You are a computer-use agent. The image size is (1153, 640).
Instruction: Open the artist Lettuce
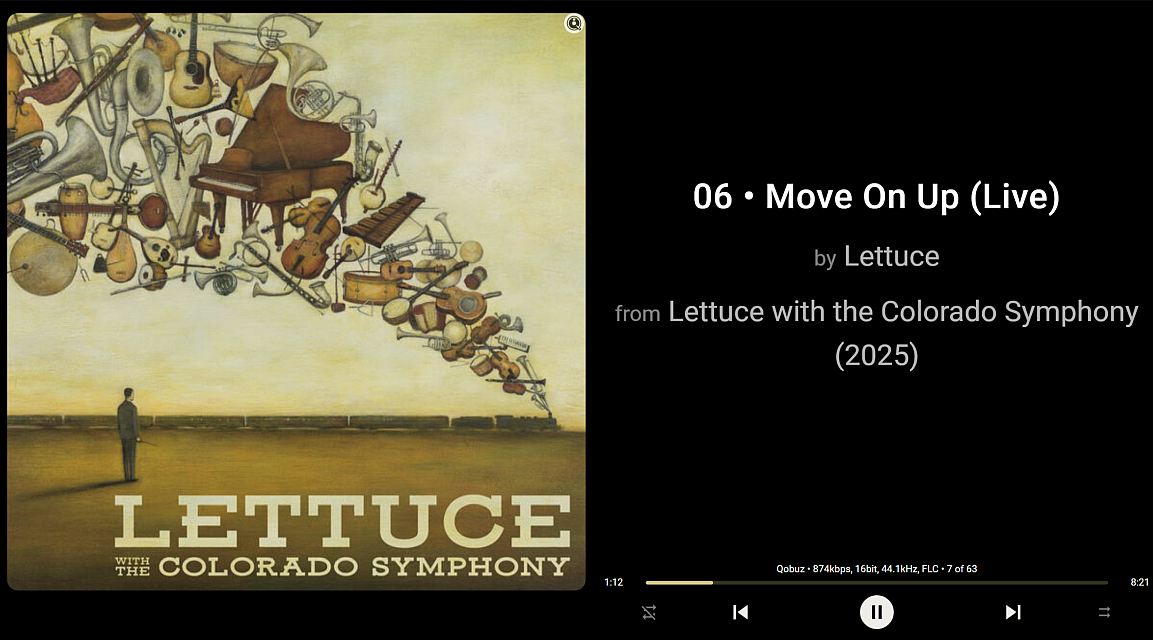(x=891, y=256)
